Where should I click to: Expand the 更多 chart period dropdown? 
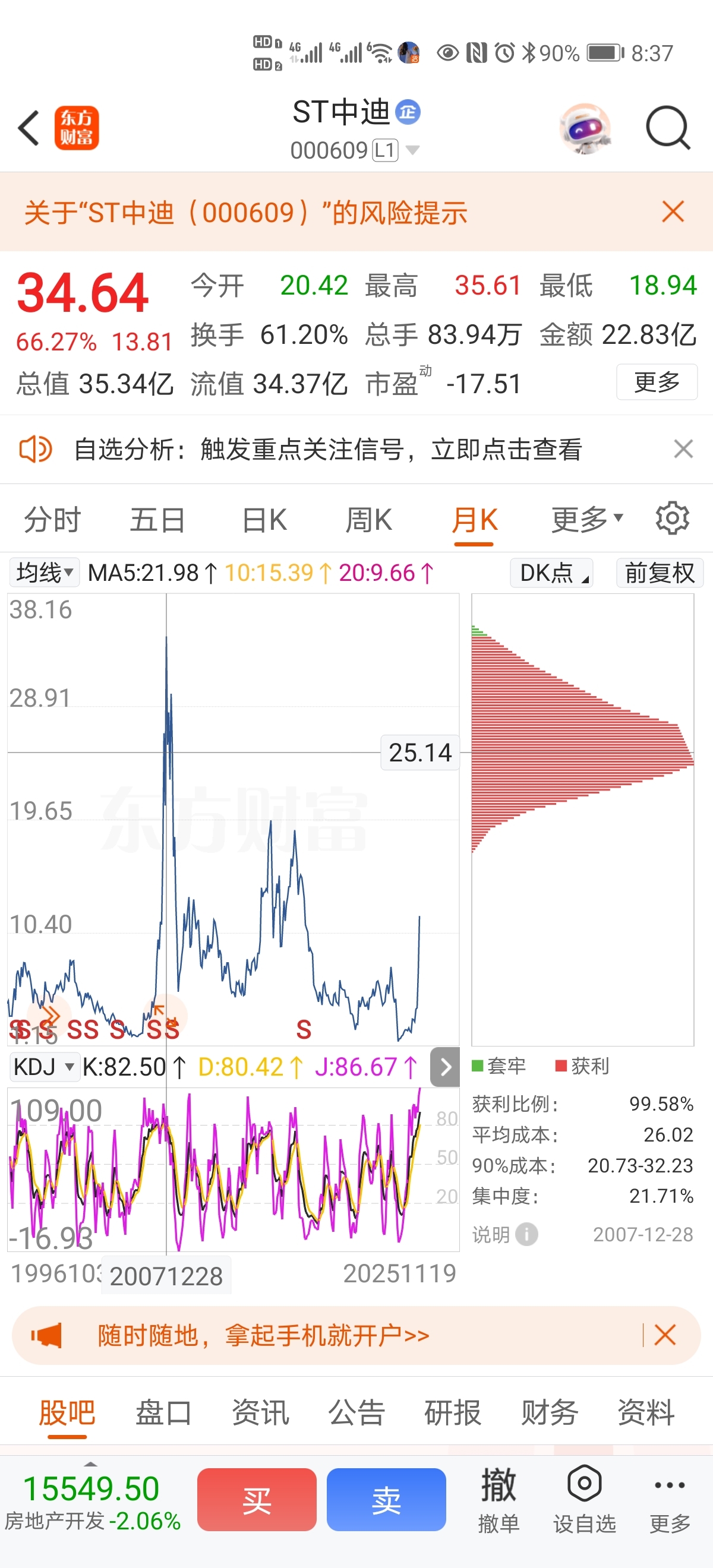(586, 519)
